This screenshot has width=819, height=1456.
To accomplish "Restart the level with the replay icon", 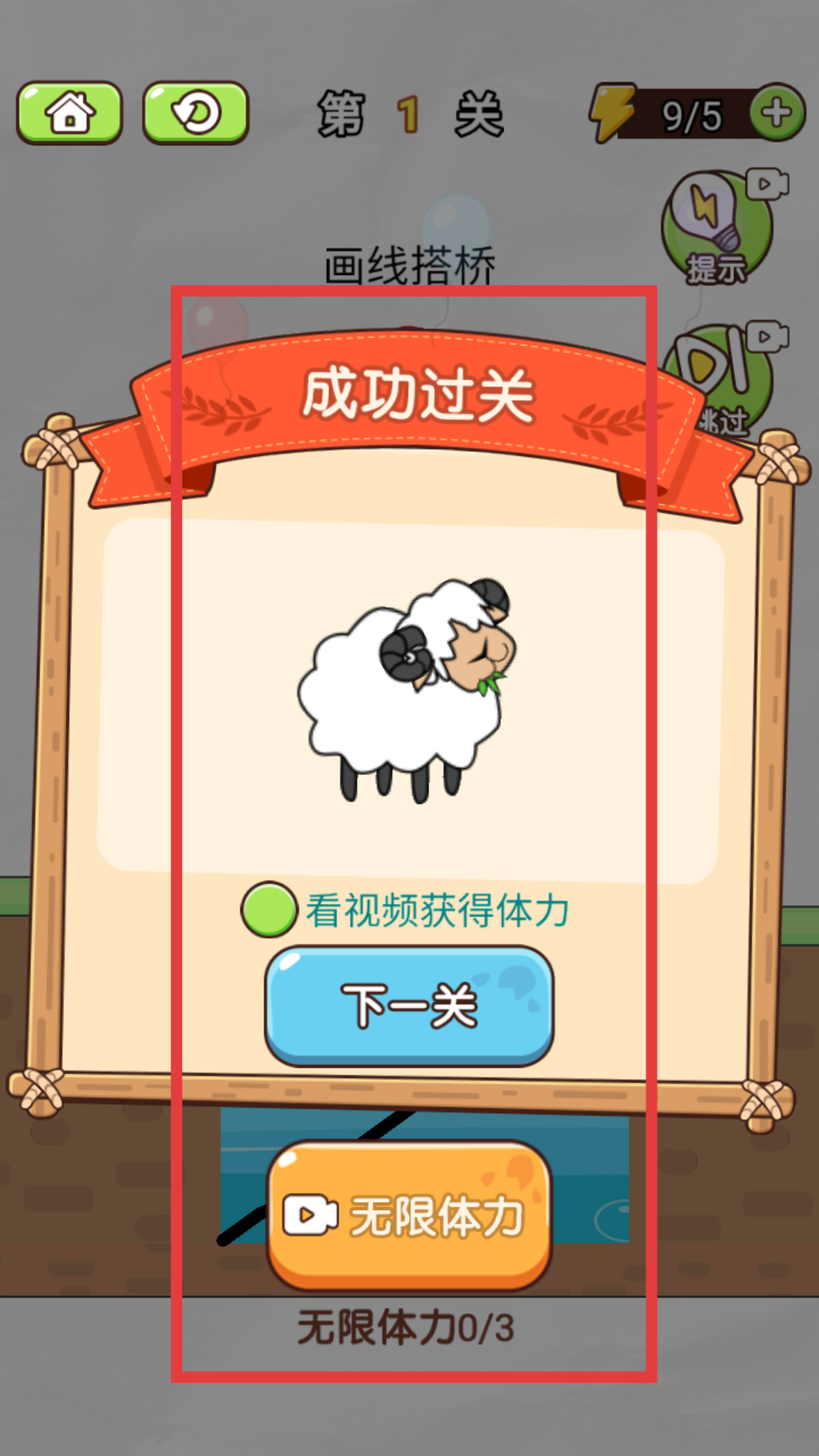I will [196, 113].
